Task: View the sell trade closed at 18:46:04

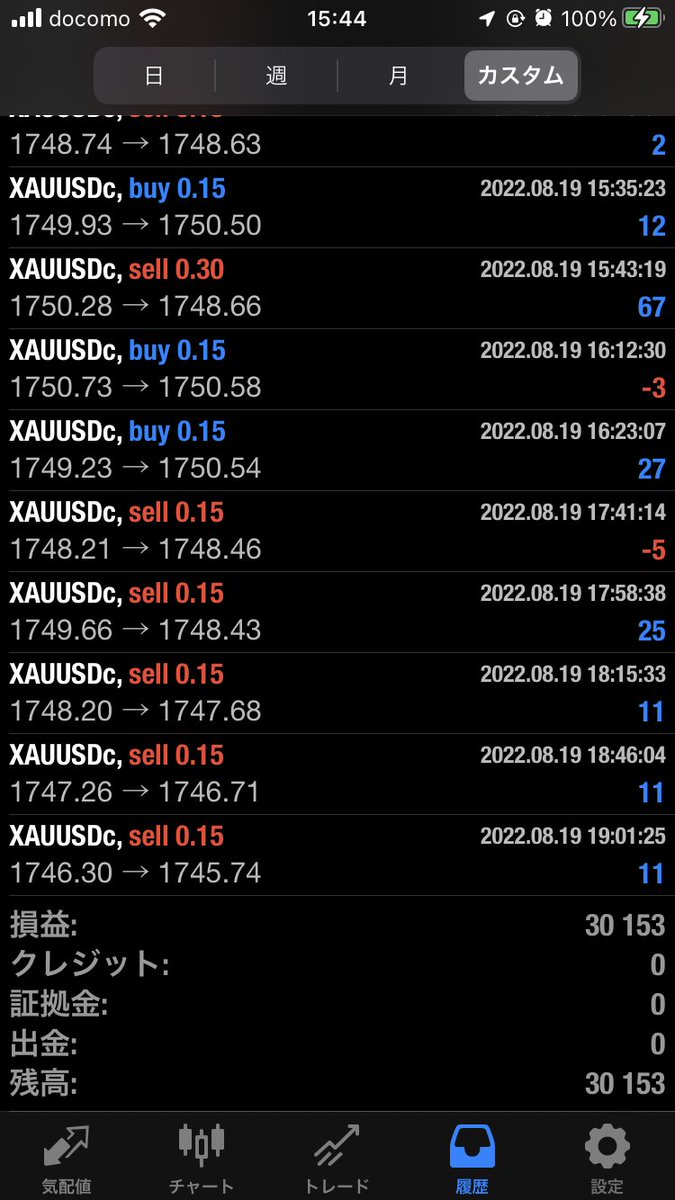Action: 337,774
